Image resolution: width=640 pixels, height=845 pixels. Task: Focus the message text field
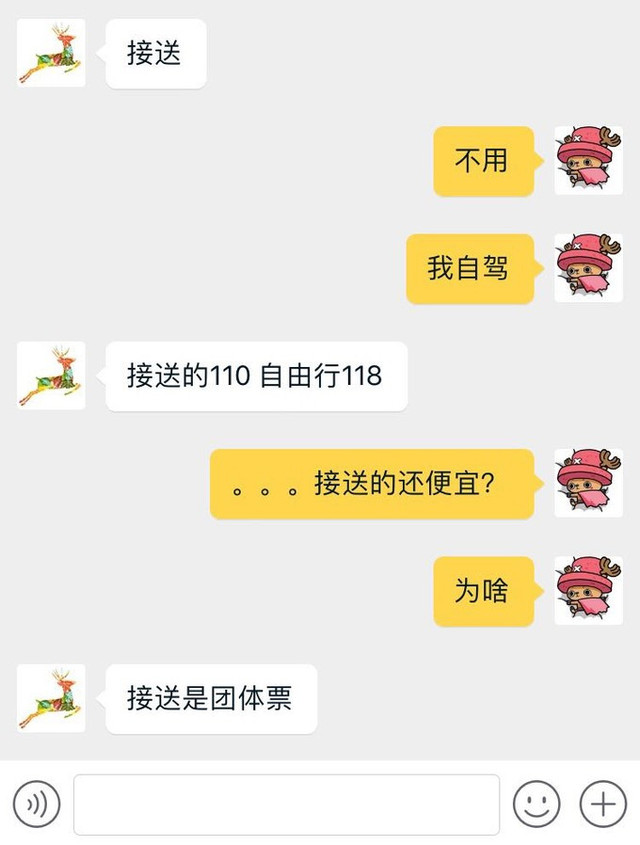[286, 803]
